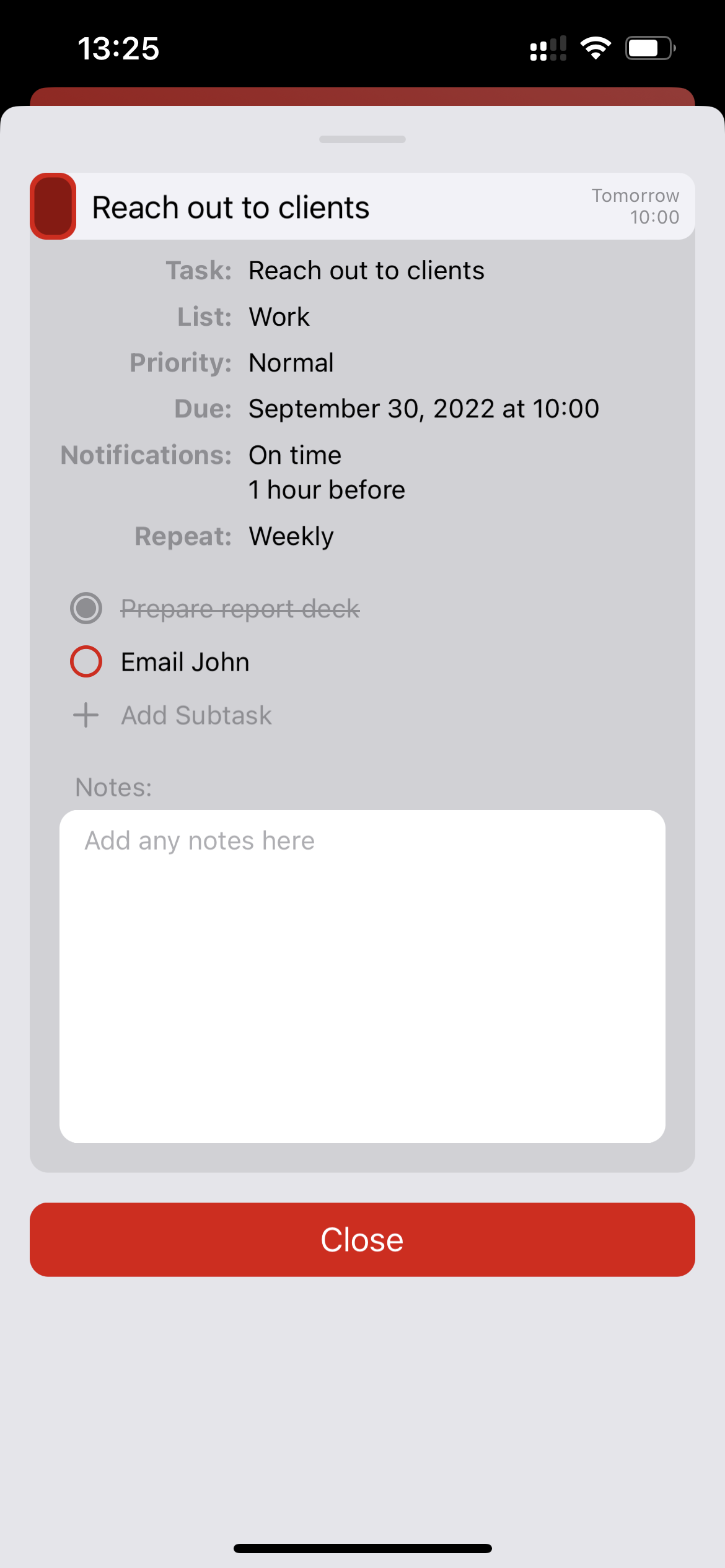Focus the notes text field

(x=362, y=975)
